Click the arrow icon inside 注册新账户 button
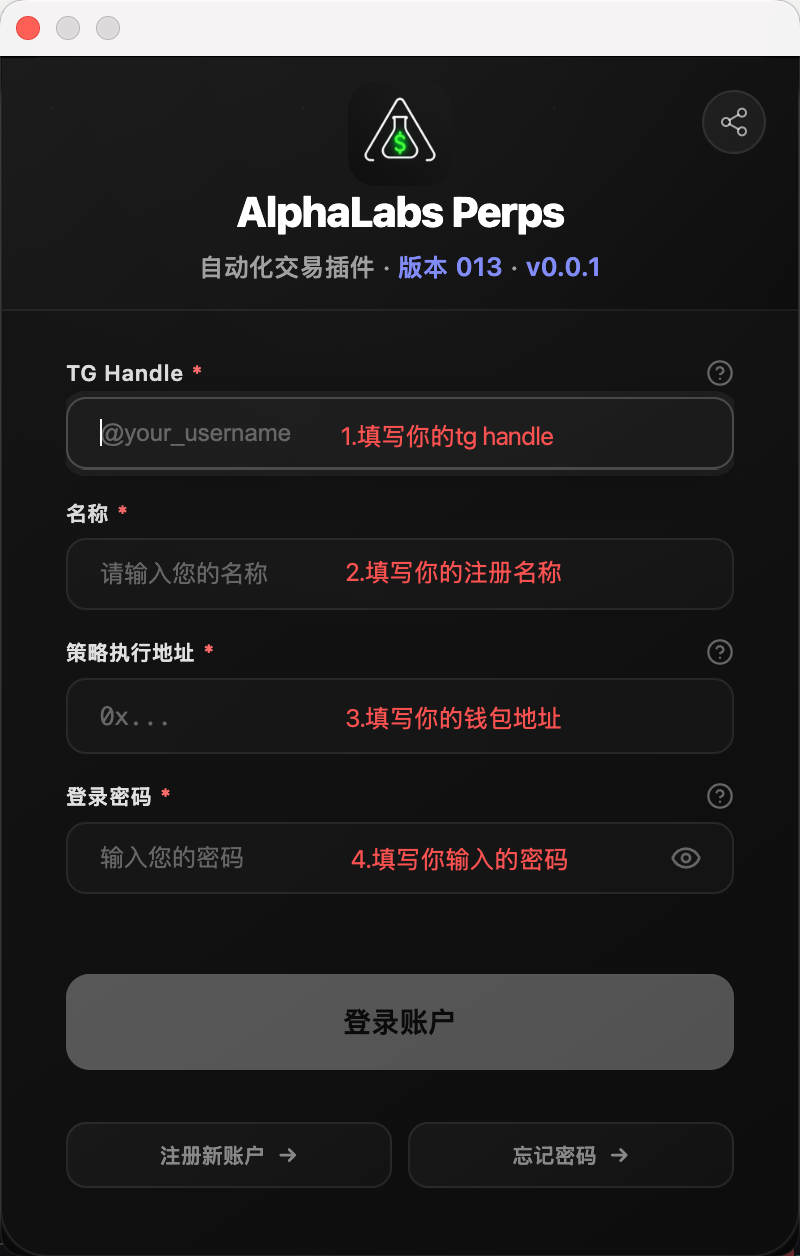The image size is (800, 1256). point(287,1155)
